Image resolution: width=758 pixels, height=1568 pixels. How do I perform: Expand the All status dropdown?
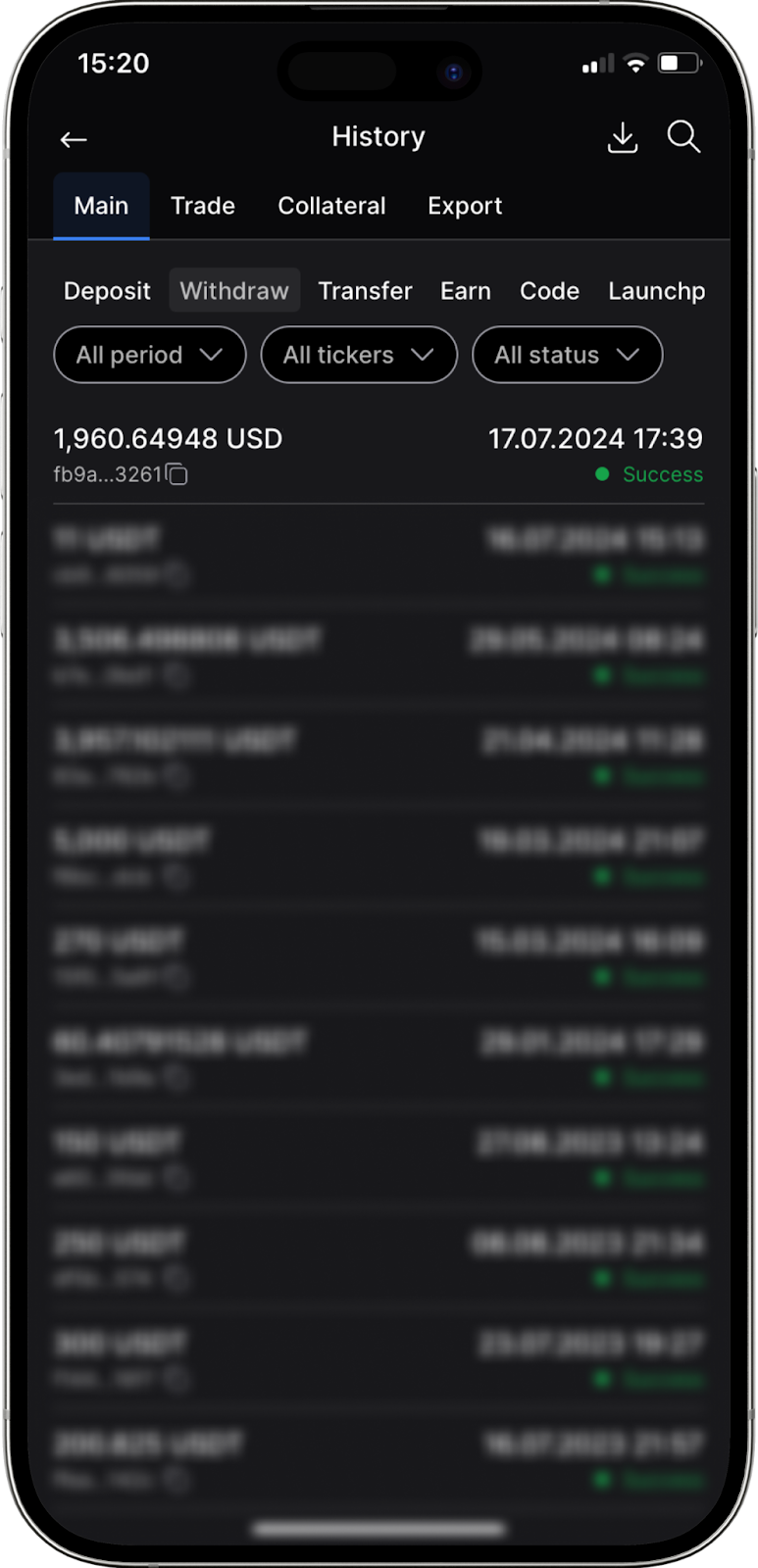567,355
